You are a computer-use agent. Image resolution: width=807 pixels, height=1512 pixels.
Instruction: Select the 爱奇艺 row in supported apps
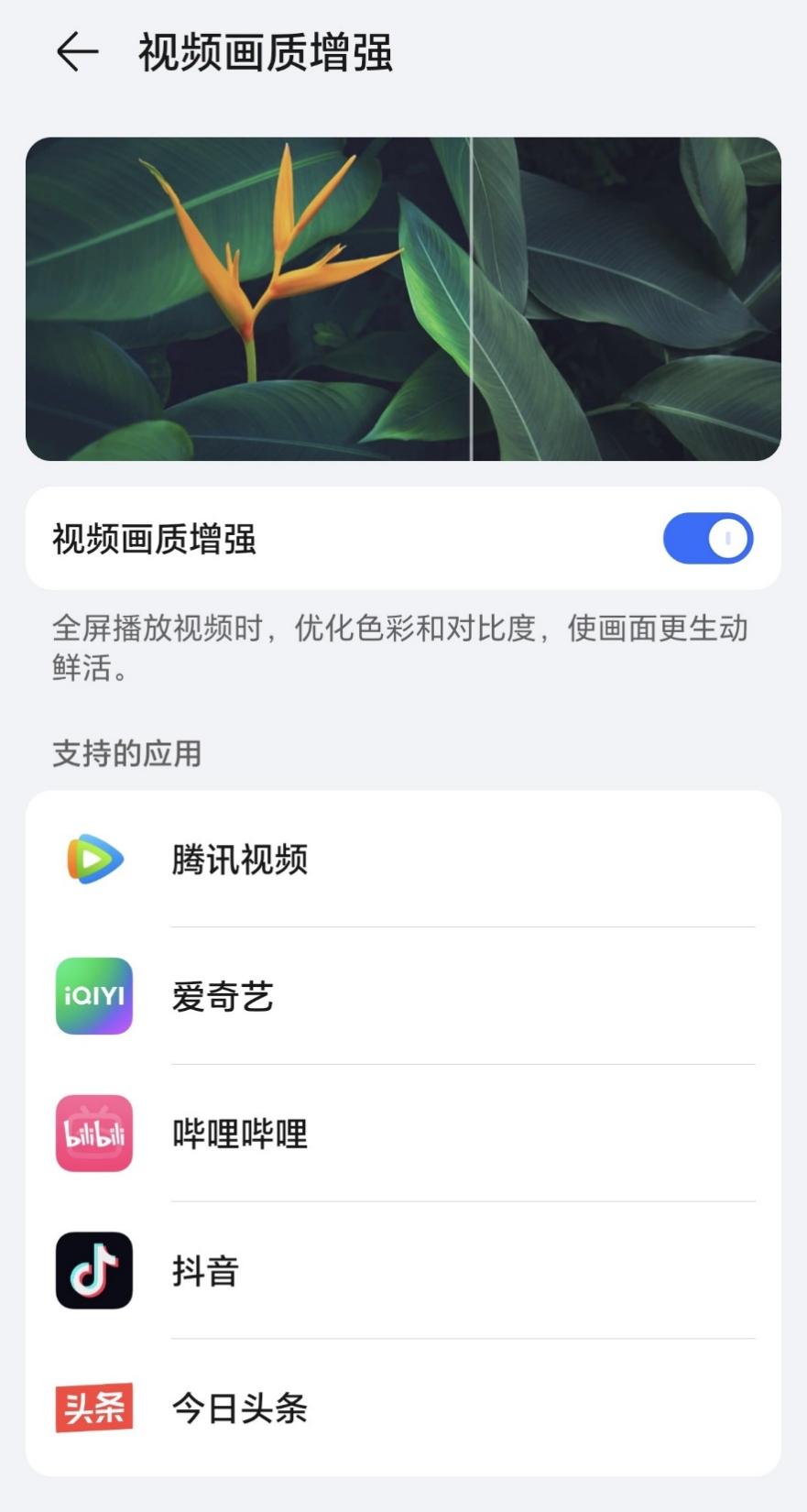point(403,997)
